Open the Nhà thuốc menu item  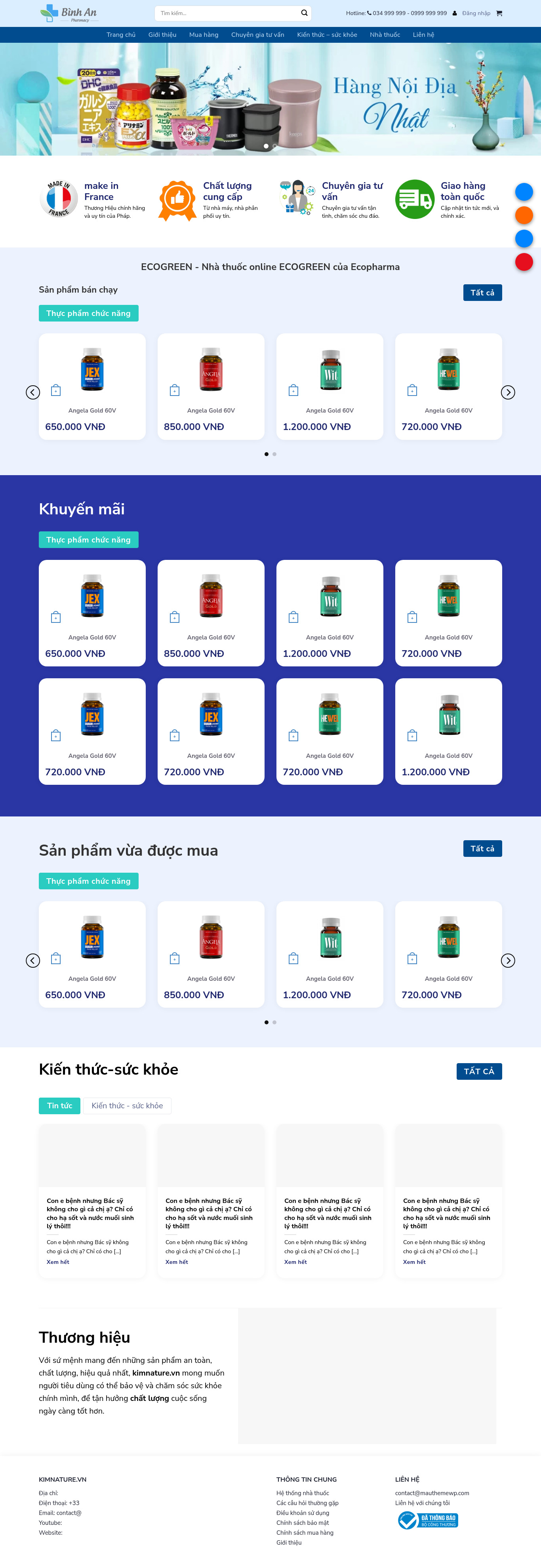click(x=385, y=35)
